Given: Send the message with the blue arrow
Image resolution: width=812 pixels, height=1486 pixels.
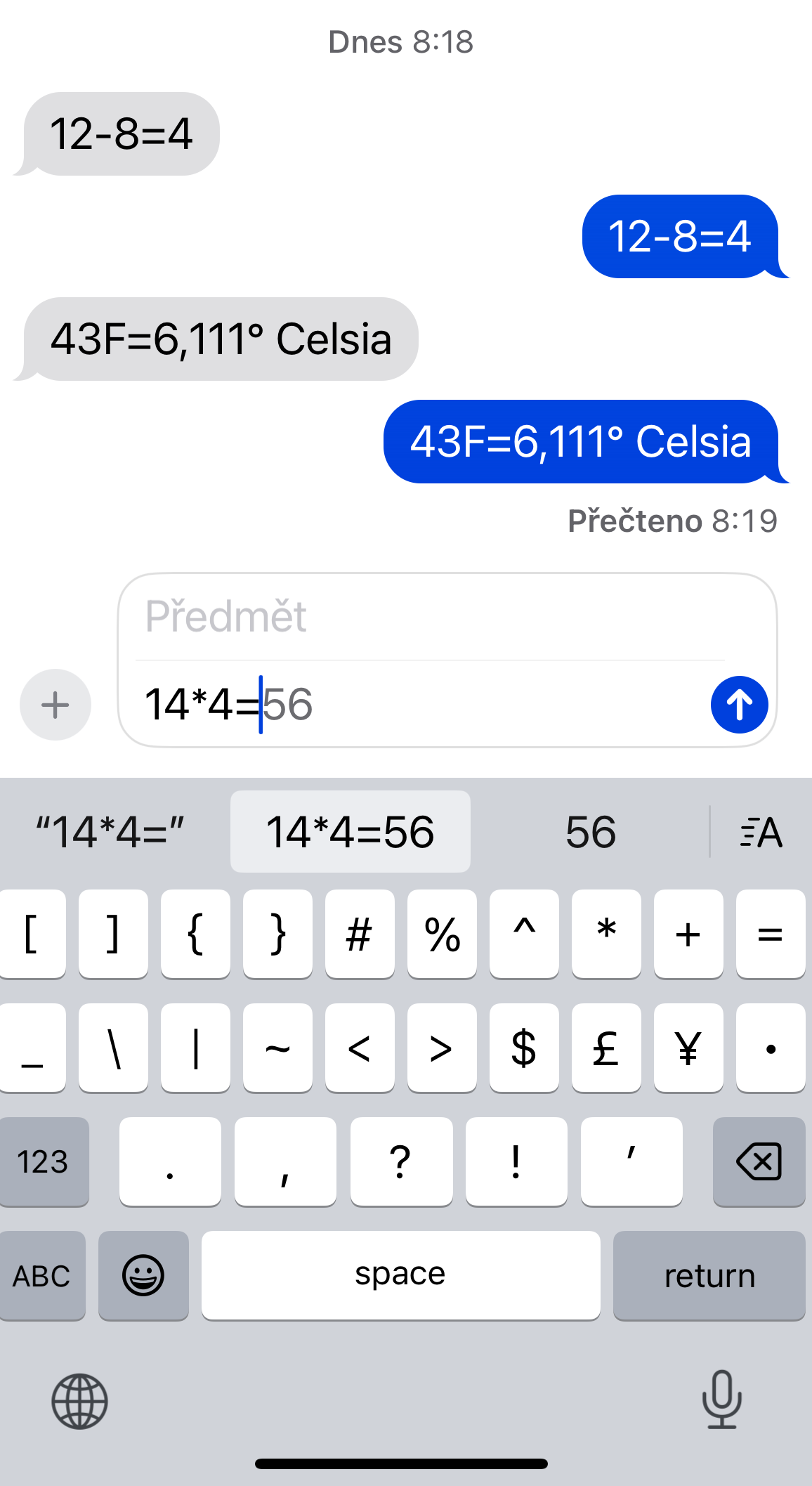Looking at the screenshot, I should (739, 705).
